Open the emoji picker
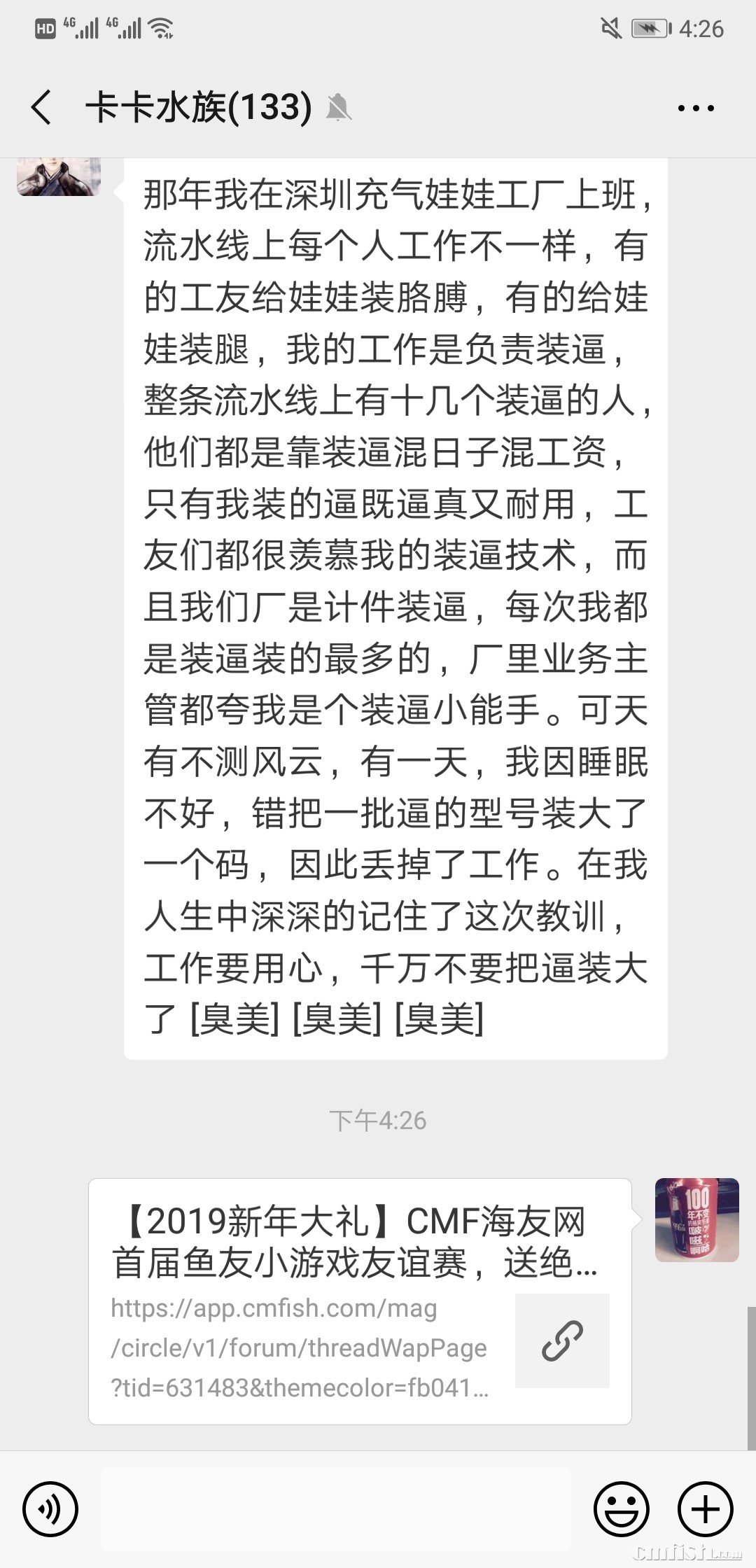Screen dimensions: 756x1568 point(621,1508)
